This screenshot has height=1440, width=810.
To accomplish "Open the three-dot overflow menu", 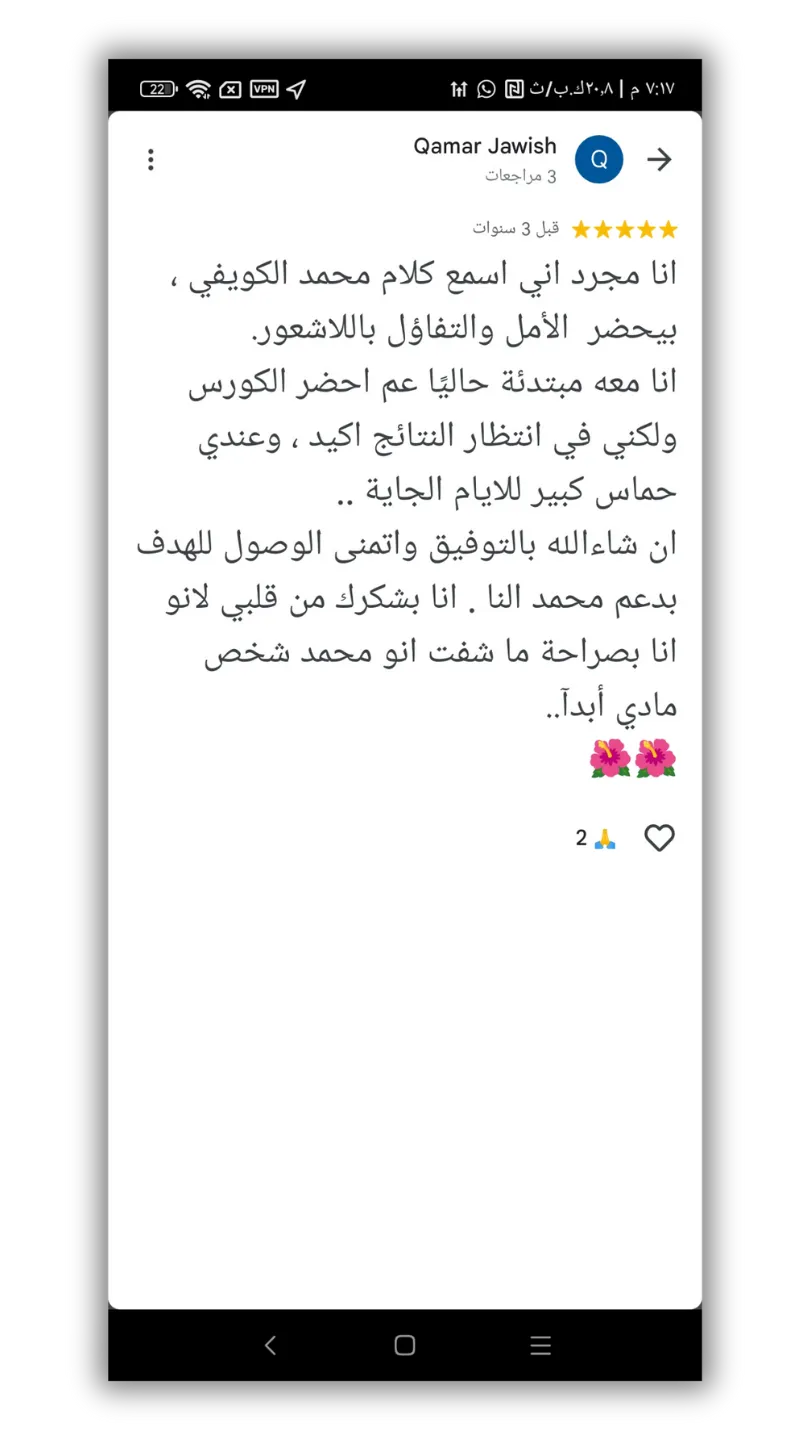I will 151,160.
